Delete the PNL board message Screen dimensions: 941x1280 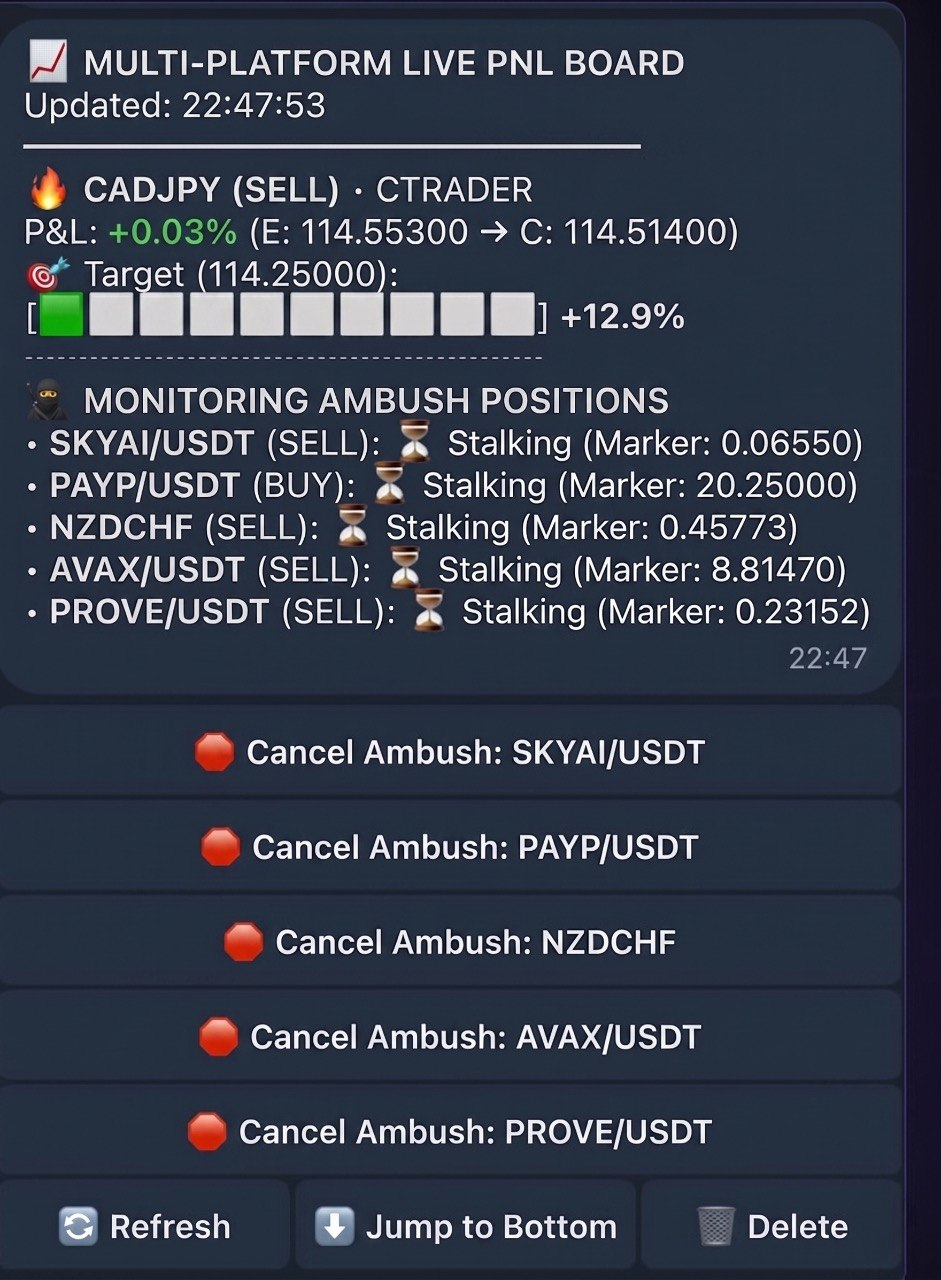click(x=772, y=1227)
